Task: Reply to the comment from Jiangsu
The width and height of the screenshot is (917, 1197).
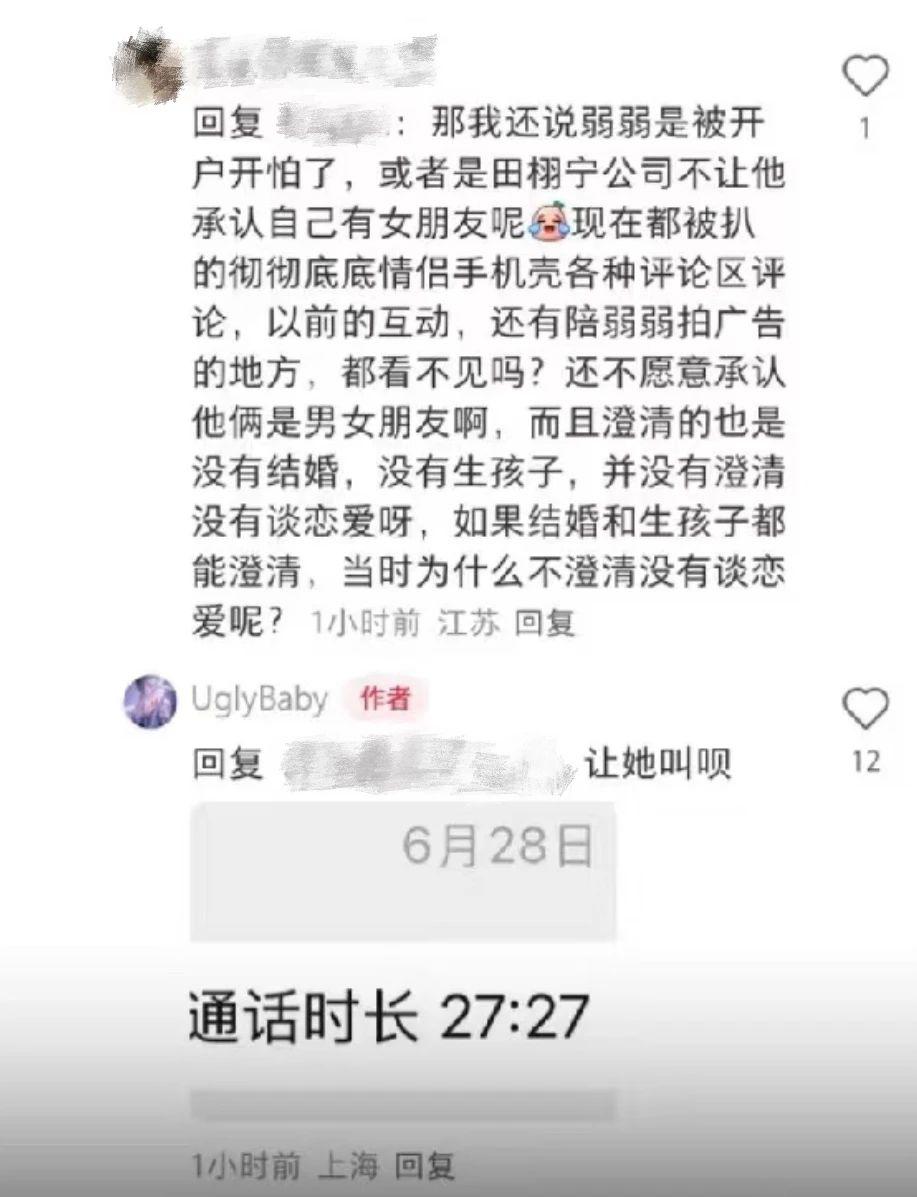Action: (545, 624)
